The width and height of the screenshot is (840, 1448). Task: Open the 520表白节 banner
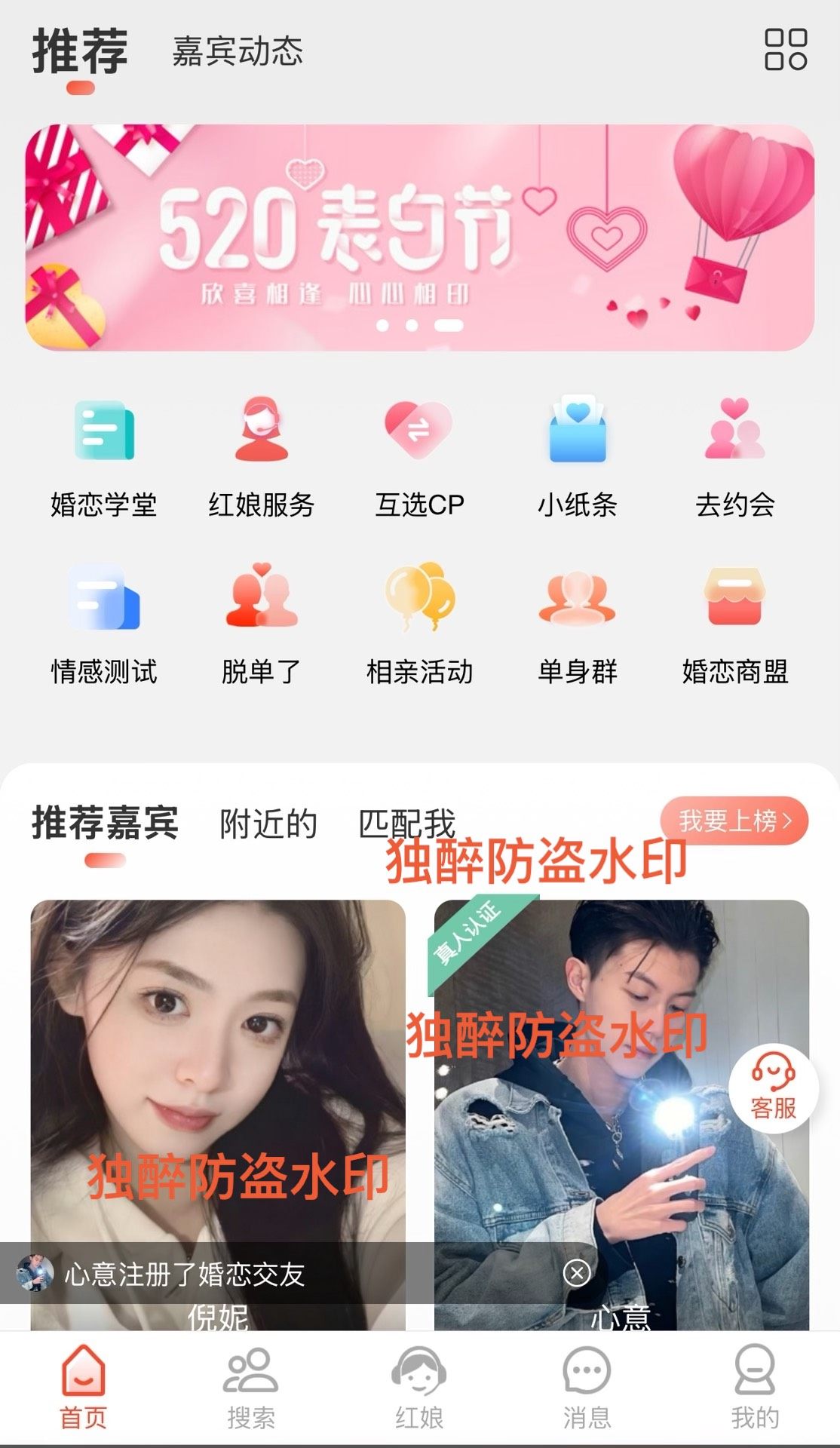point(419,237)
